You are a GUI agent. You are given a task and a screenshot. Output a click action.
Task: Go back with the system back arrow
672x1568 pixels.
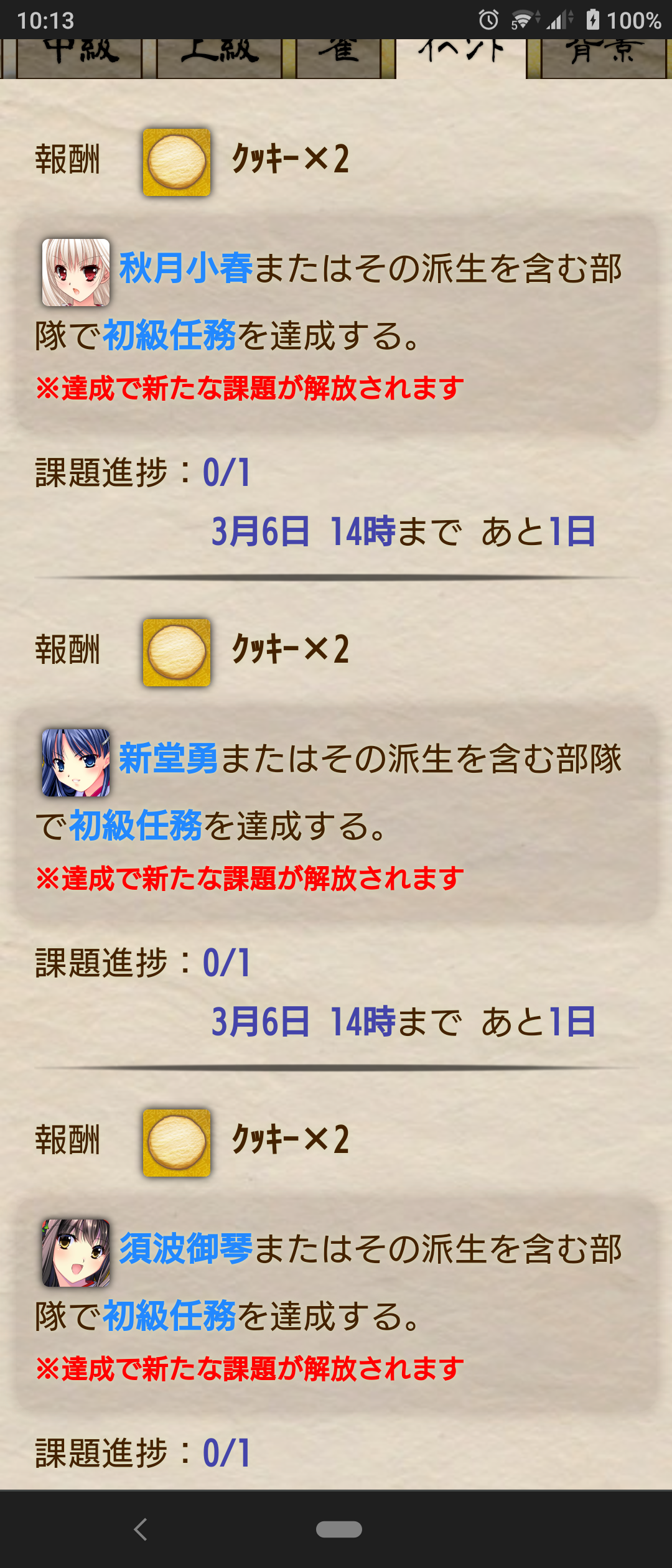pyautogui.click(x=141, y=1529)
